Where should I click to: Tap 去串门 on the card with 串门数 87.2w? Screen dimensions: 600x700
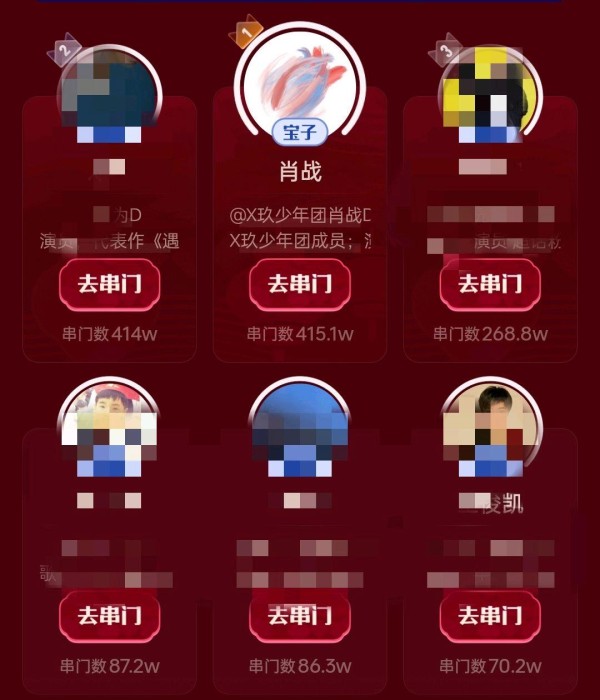(x=109, y=616)
